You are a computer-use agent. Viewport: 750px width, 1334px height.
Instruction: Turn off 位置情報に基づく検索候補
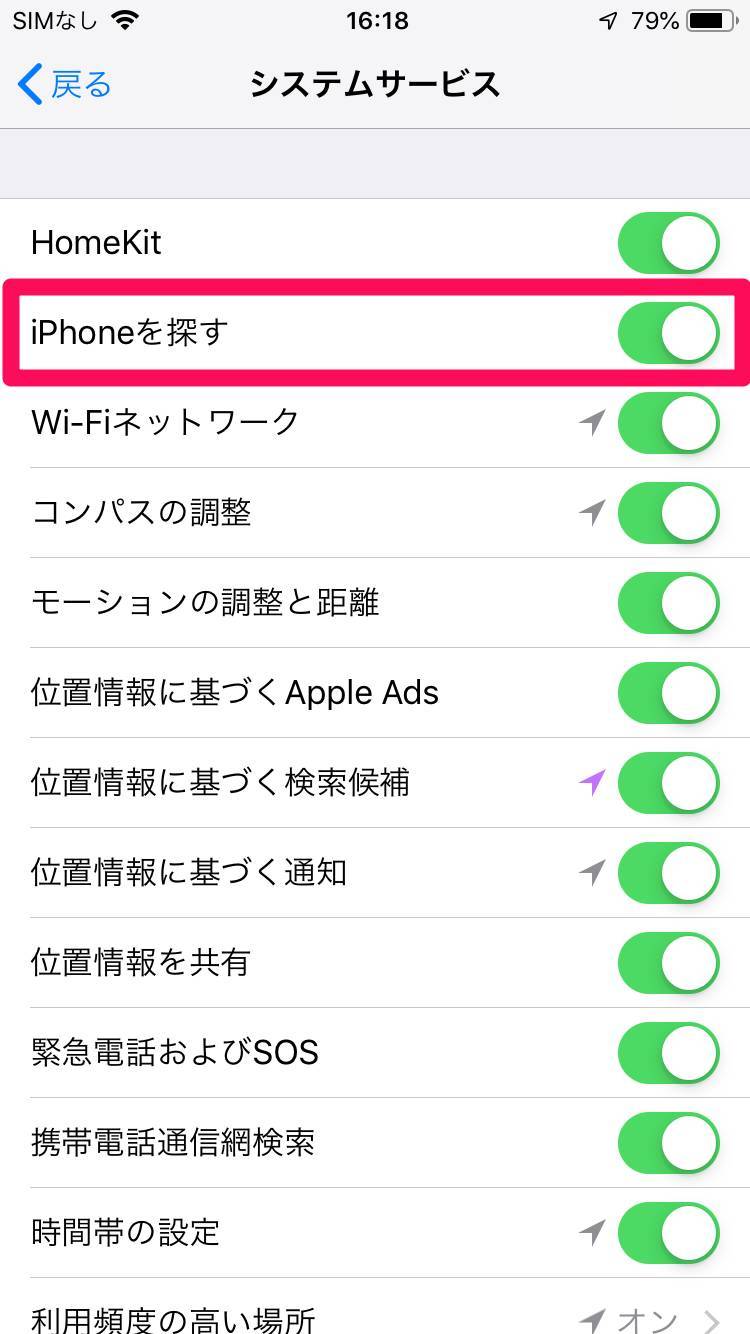coord(669,783)
